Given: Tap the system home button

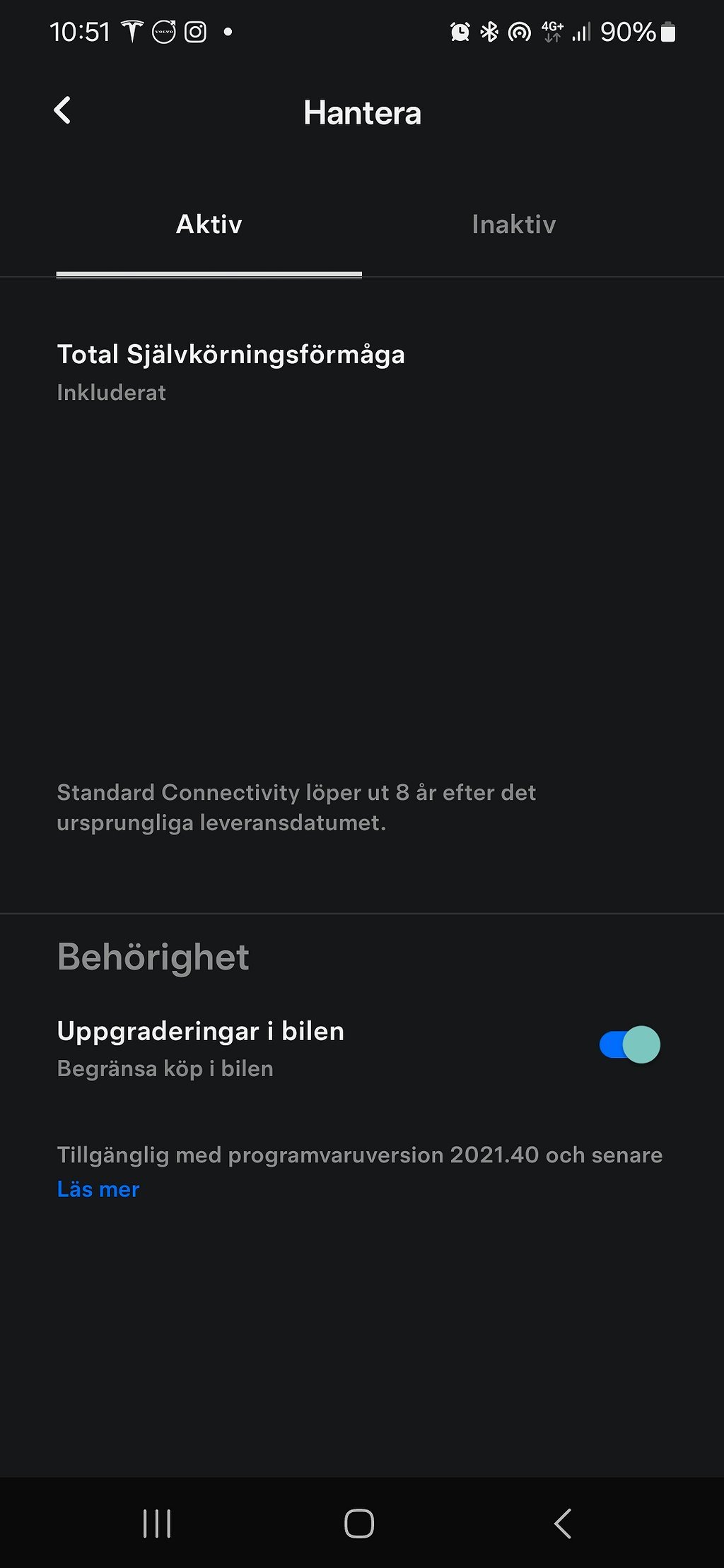Looking at the screenshot, I should (359, 1523).
